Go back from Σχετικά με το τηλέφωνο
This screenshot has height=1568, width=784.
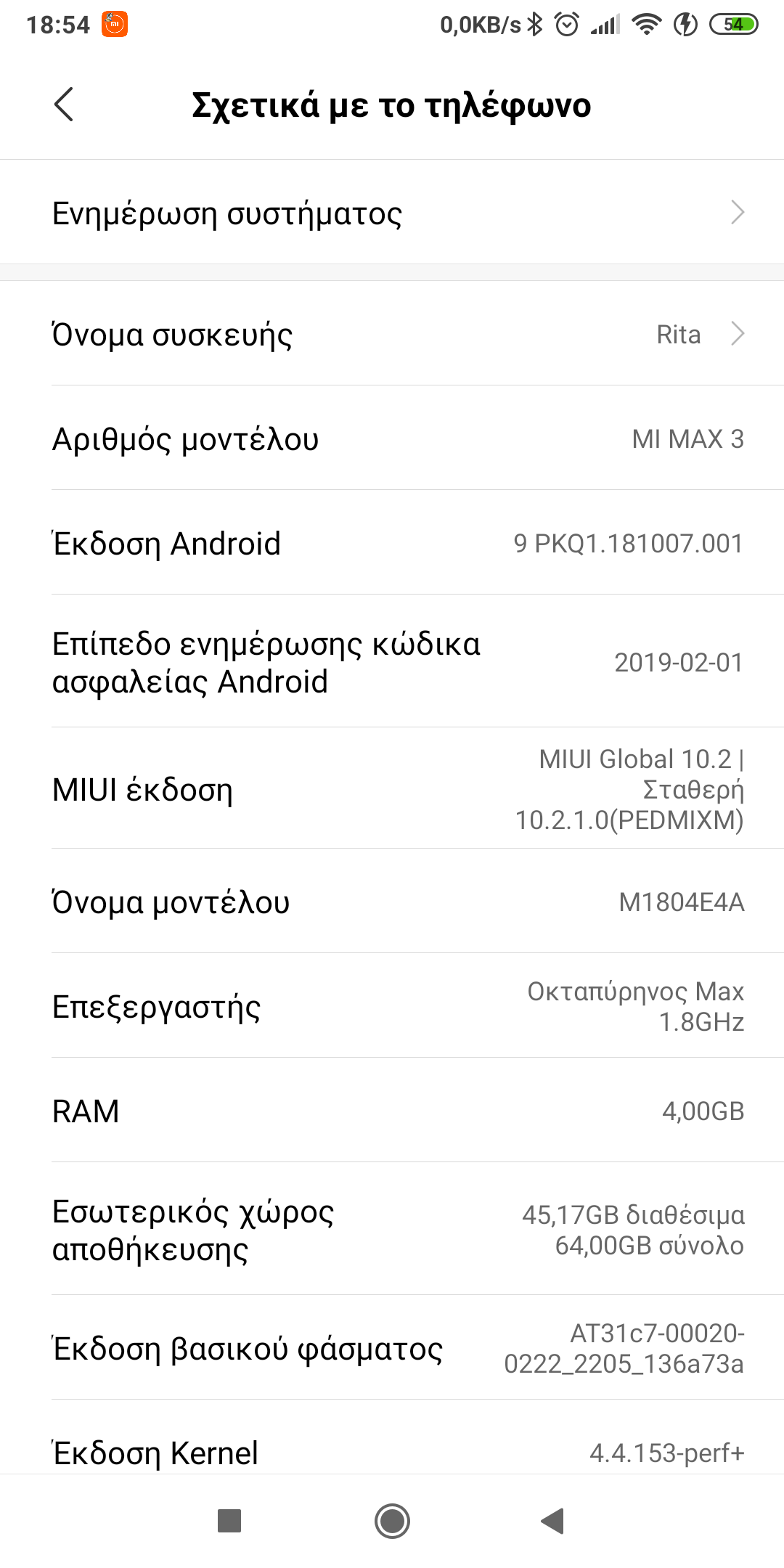pyautogui.click(x=64, y=105)
